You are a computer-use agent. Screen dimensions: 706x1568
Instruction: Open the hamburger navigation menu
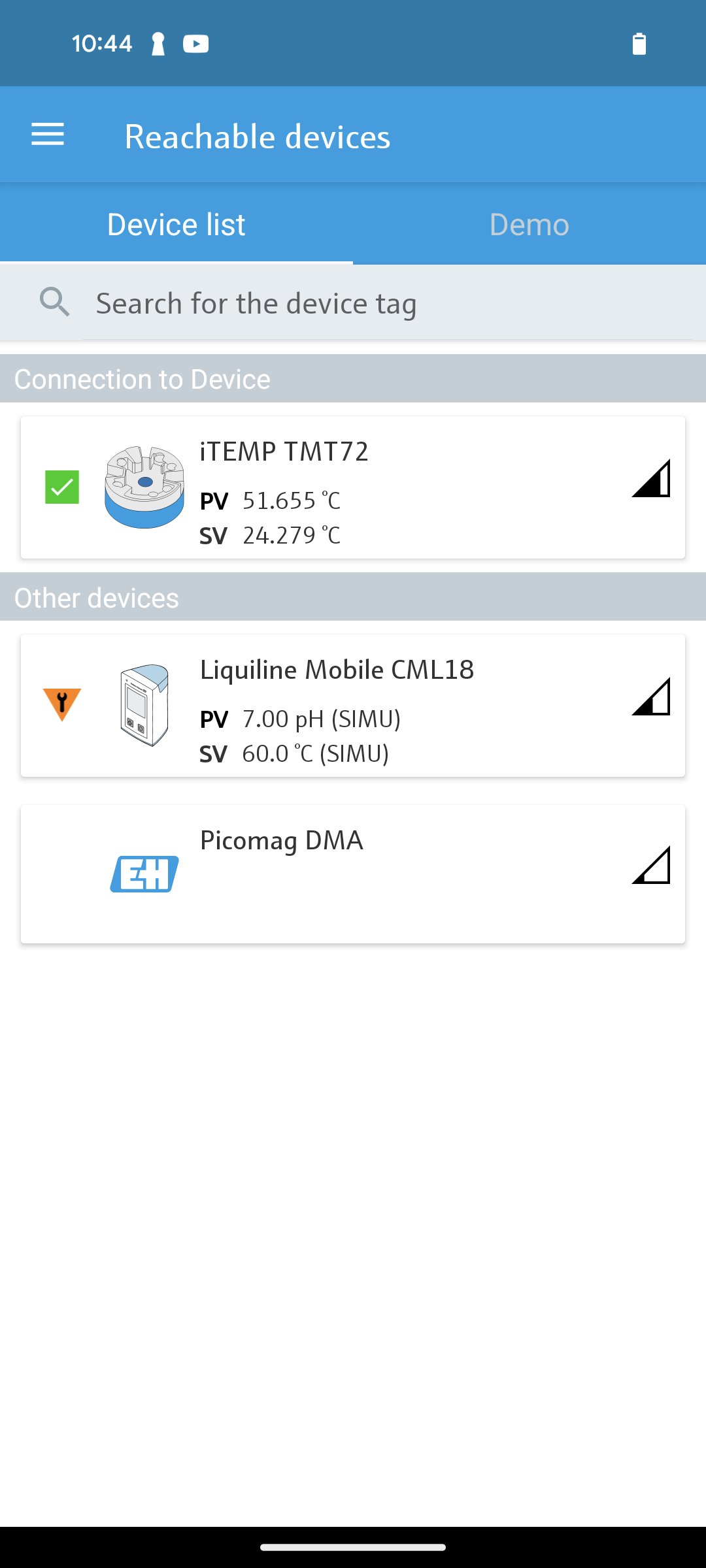[x=48, y=135]
